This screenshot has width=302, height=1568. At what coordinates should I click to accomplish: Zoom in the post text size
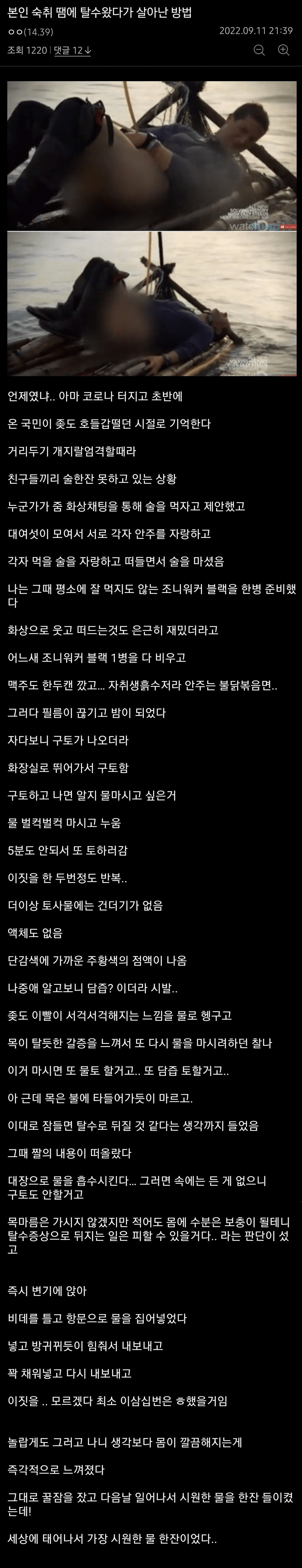(x=284, y=51)
